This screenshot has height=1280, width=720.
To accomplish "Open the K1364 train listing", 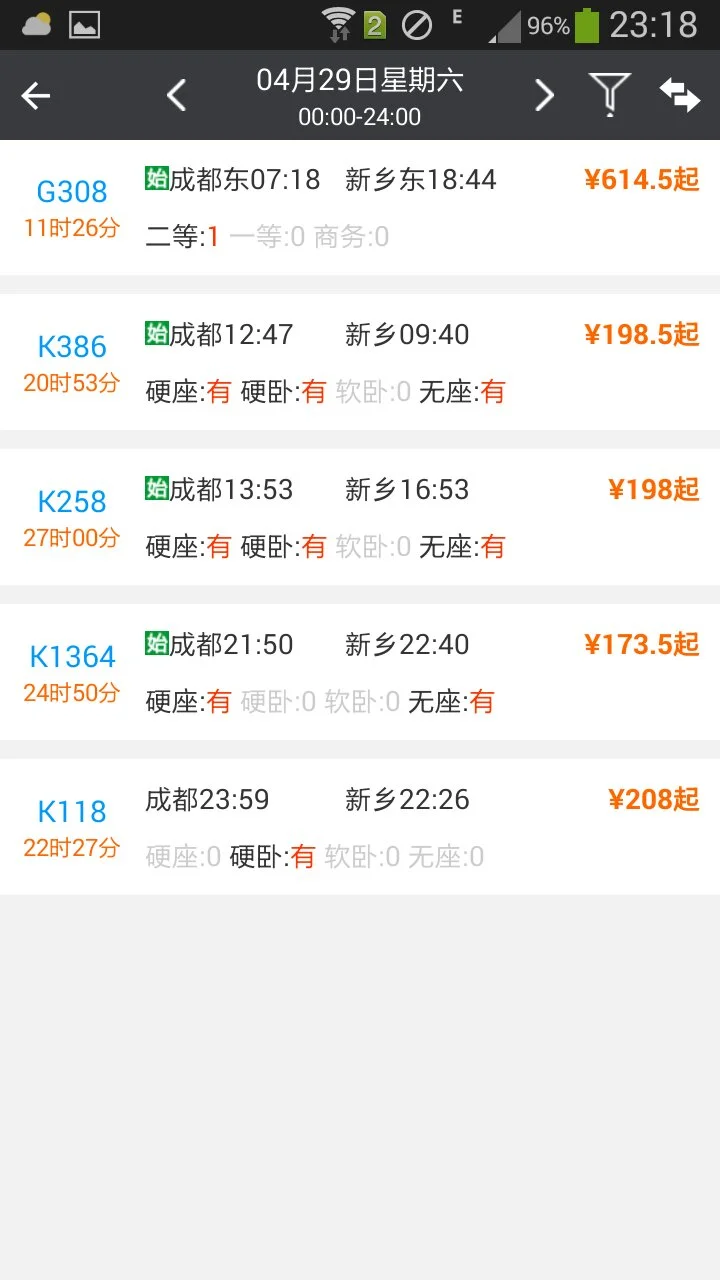I will coord(71,656).
